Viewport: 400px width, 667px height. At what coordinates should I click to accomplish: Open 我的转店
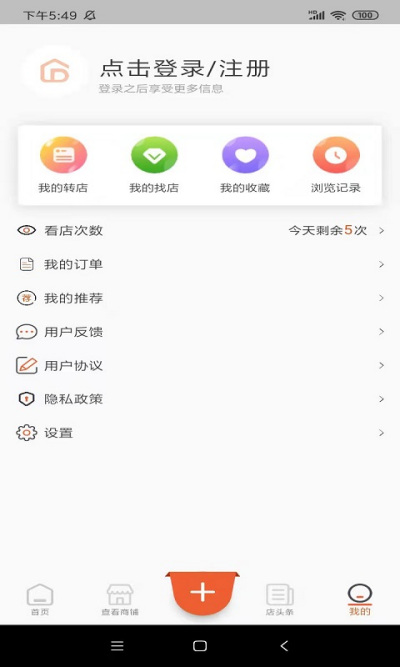coord(63,165)
